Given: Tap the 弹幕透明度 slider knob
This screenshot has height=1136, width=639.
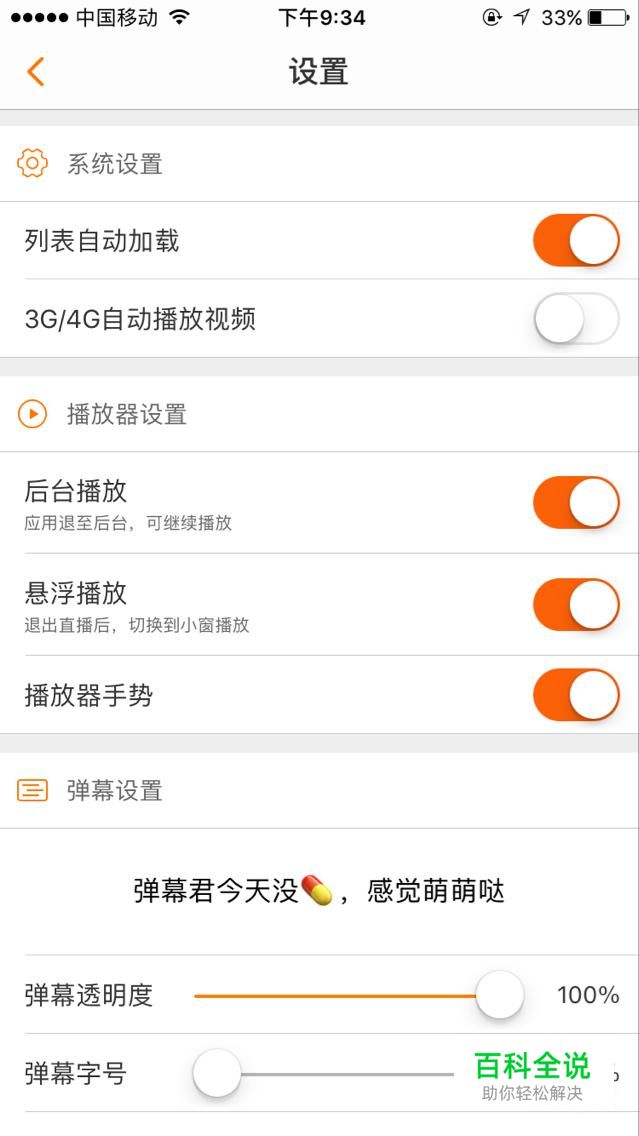Looking at the screenshot, I should (x=499, y=995).
